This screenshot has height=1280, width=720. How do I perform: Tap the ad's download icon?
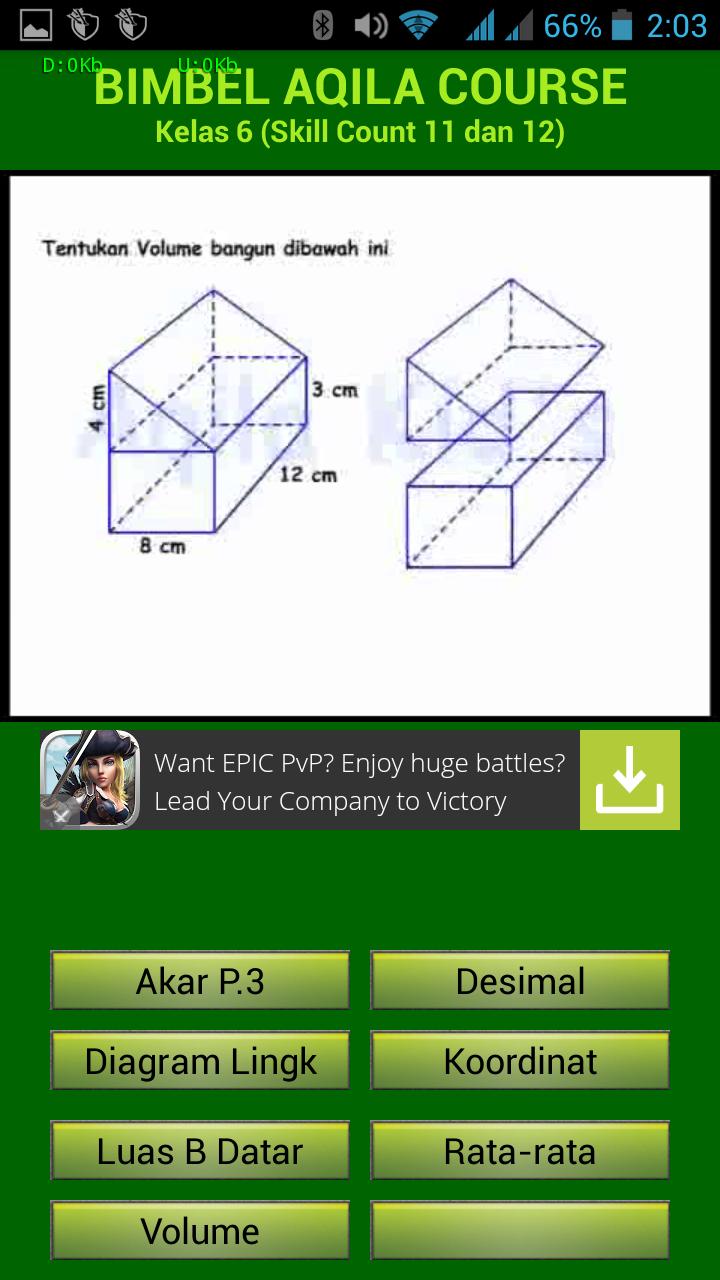point(629,780)
